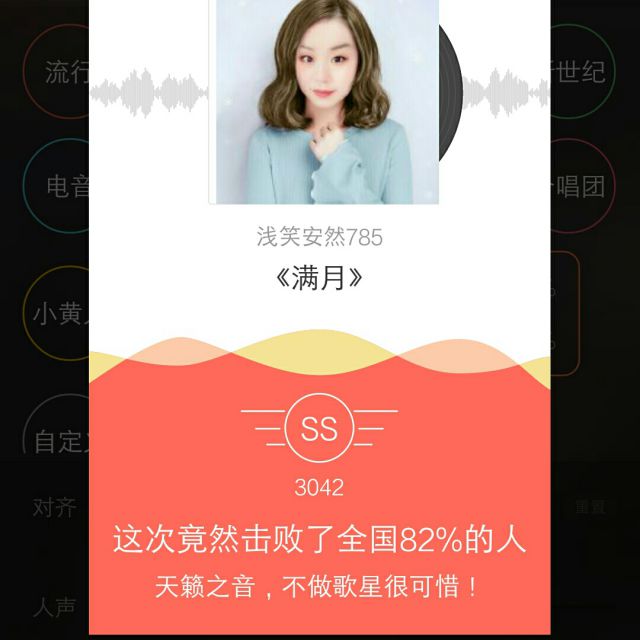The width and height of the screenshot is (640, 640).
Task: Select the 电音 sound effect
Action: coord(64,186)
